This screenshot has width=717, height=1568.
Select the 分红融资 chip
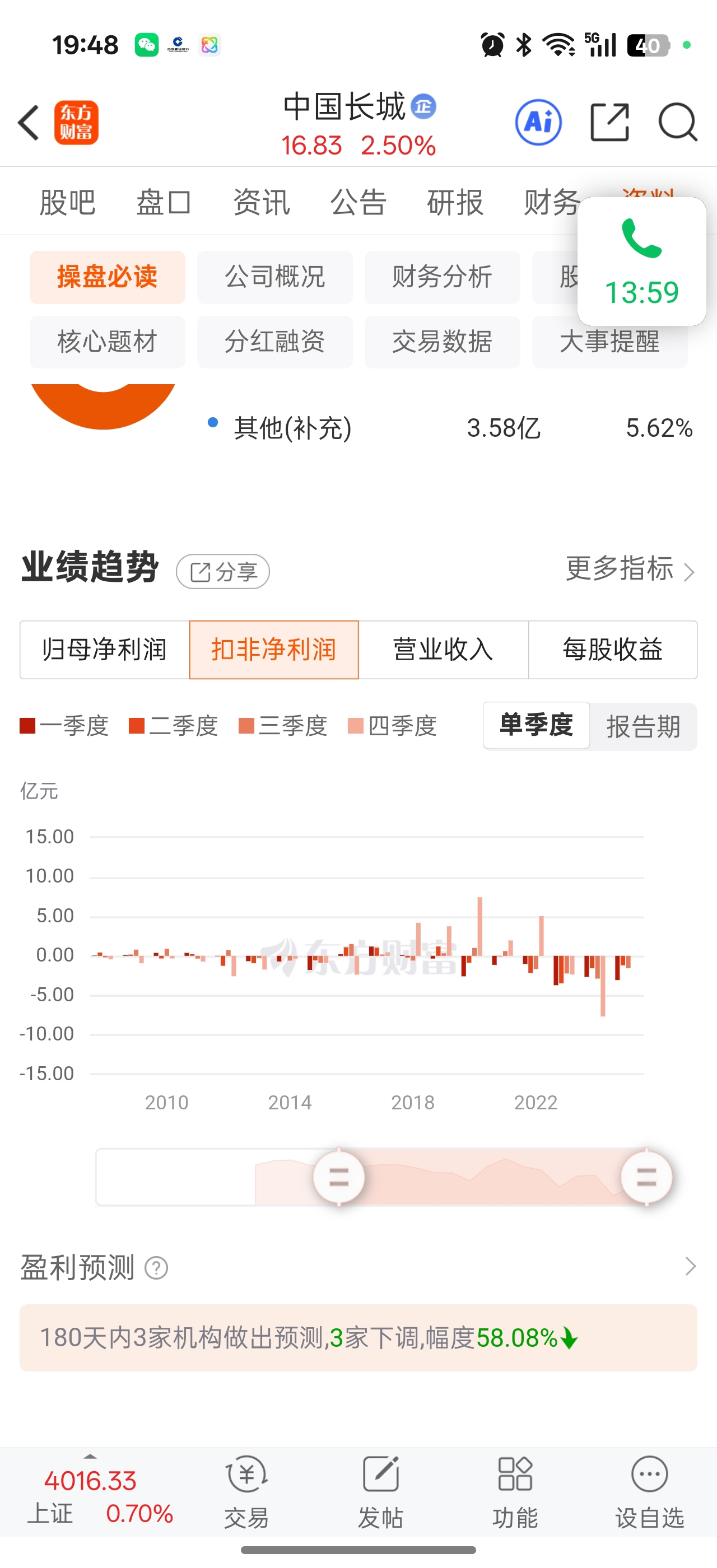click(x=274, y=342)
